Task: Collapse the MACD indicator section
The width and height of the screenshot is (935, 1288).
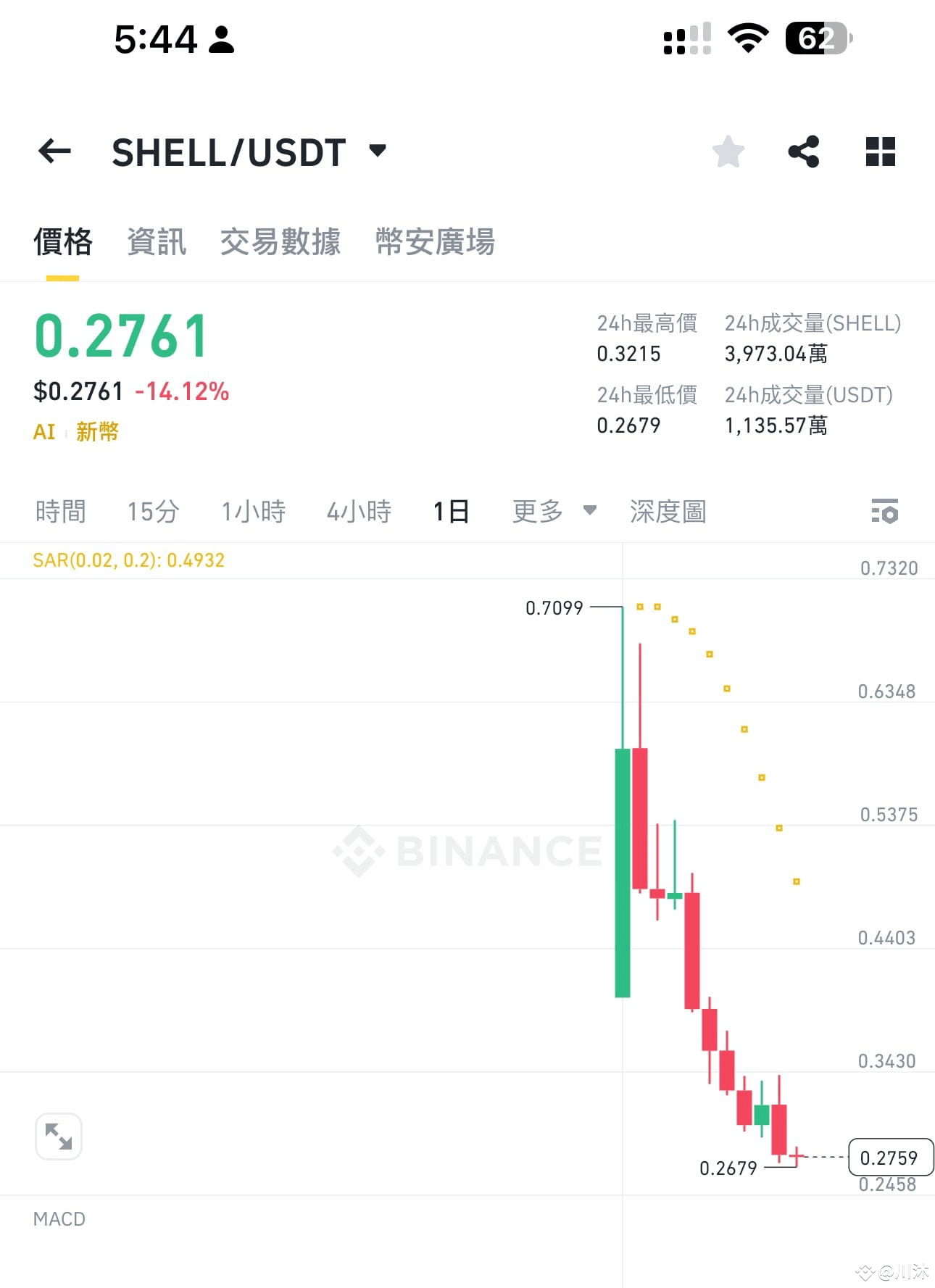Action: pos(59,1219)
